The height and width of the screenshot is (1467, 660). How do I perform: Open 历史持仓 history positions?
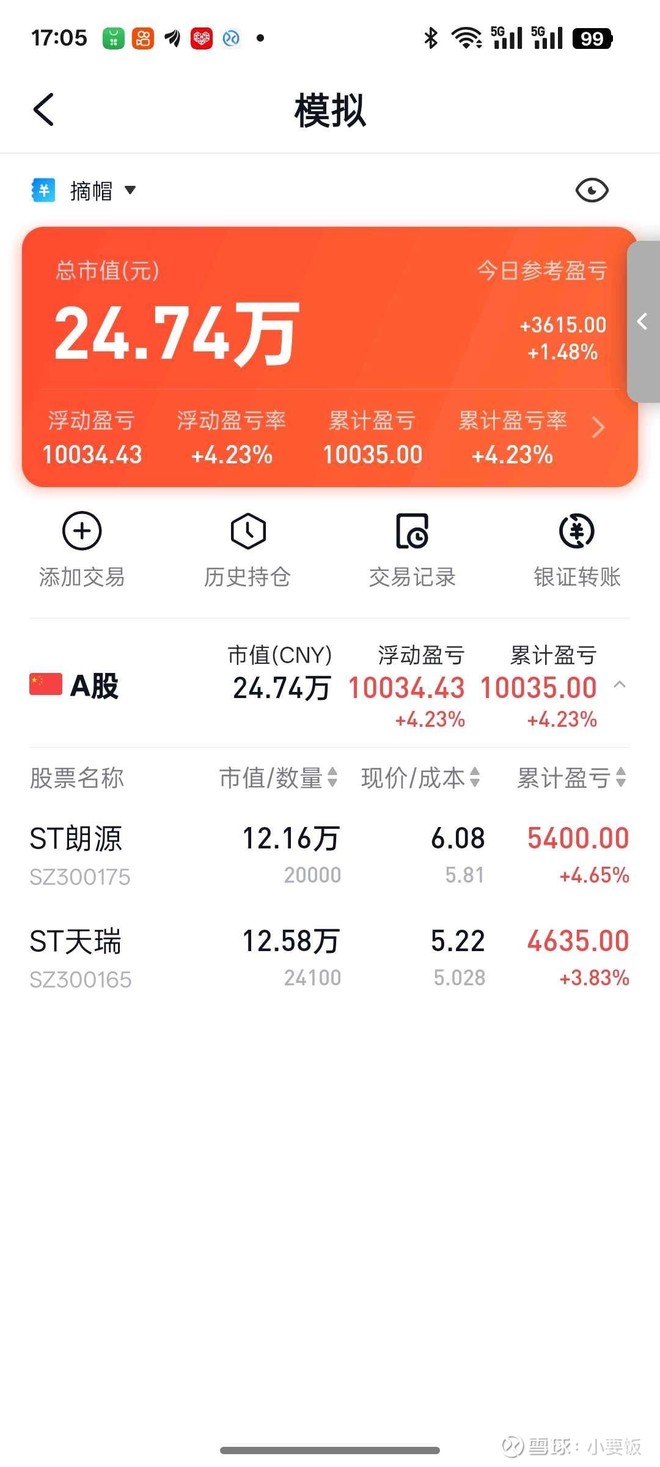(247, 549)
